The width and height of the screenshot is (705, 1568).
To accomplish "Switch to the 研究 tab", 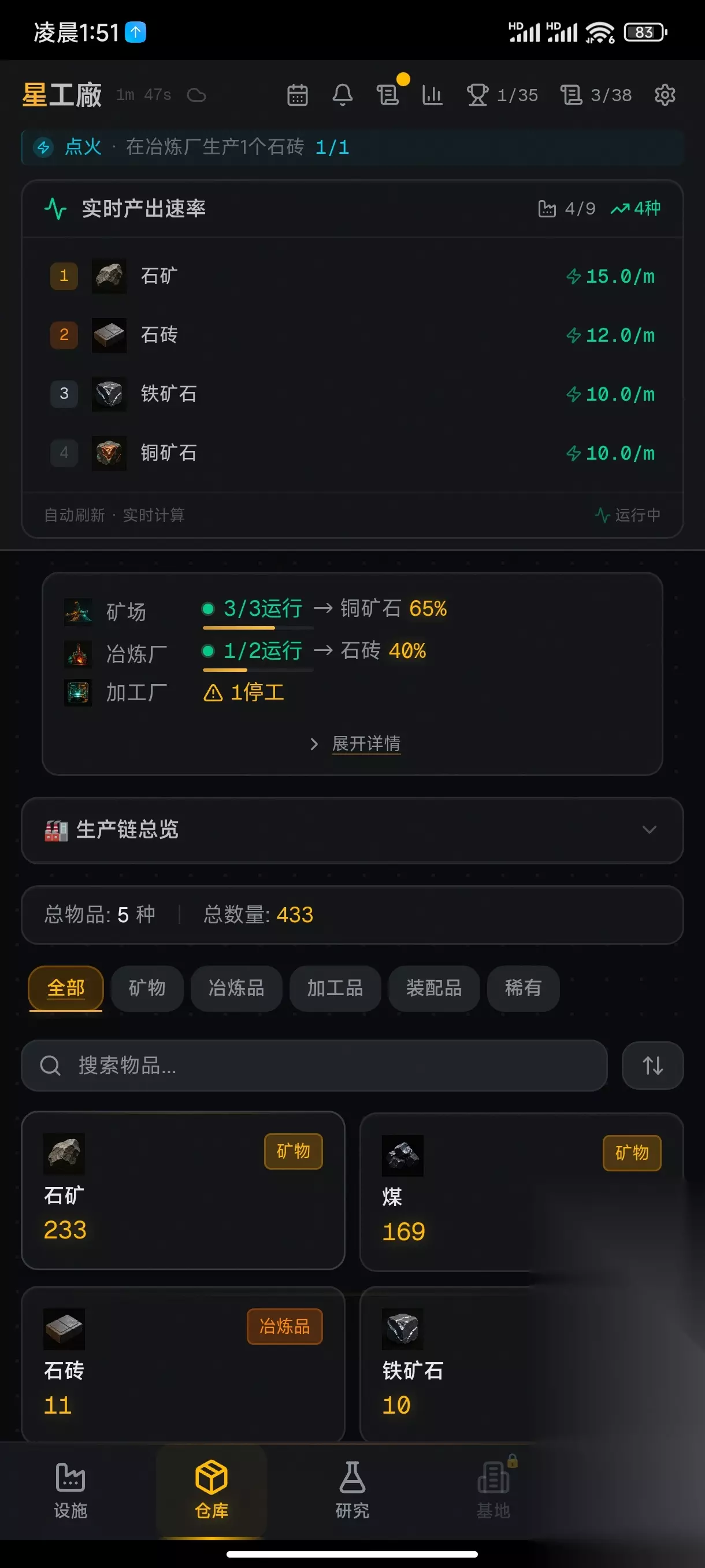I will pyautogui.click(x=352, y=1490).
